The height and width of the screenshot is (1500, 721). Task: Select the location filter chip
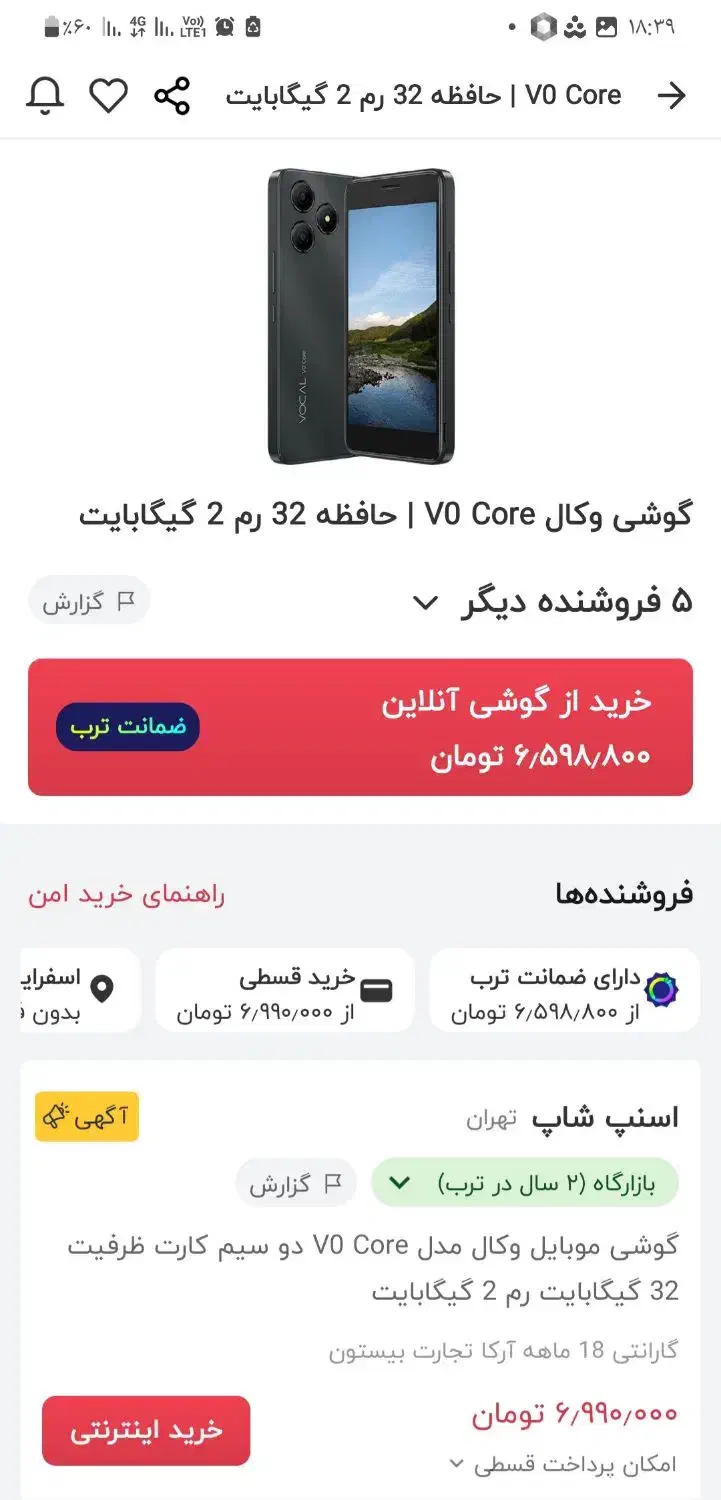click(x=80, y=990)
